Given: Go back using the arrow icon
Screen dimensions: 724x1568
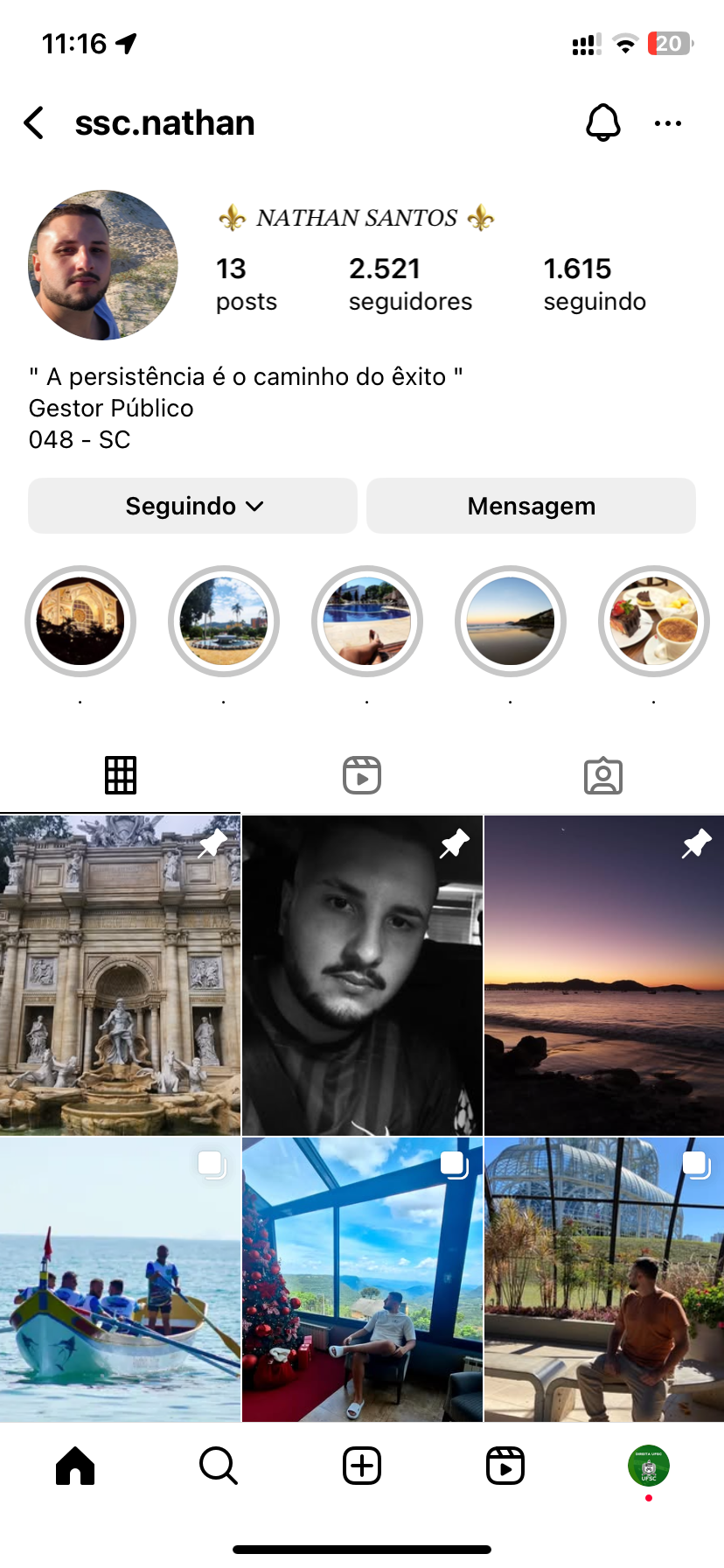Looking at the screenshot, I should [x=34, y=123].
